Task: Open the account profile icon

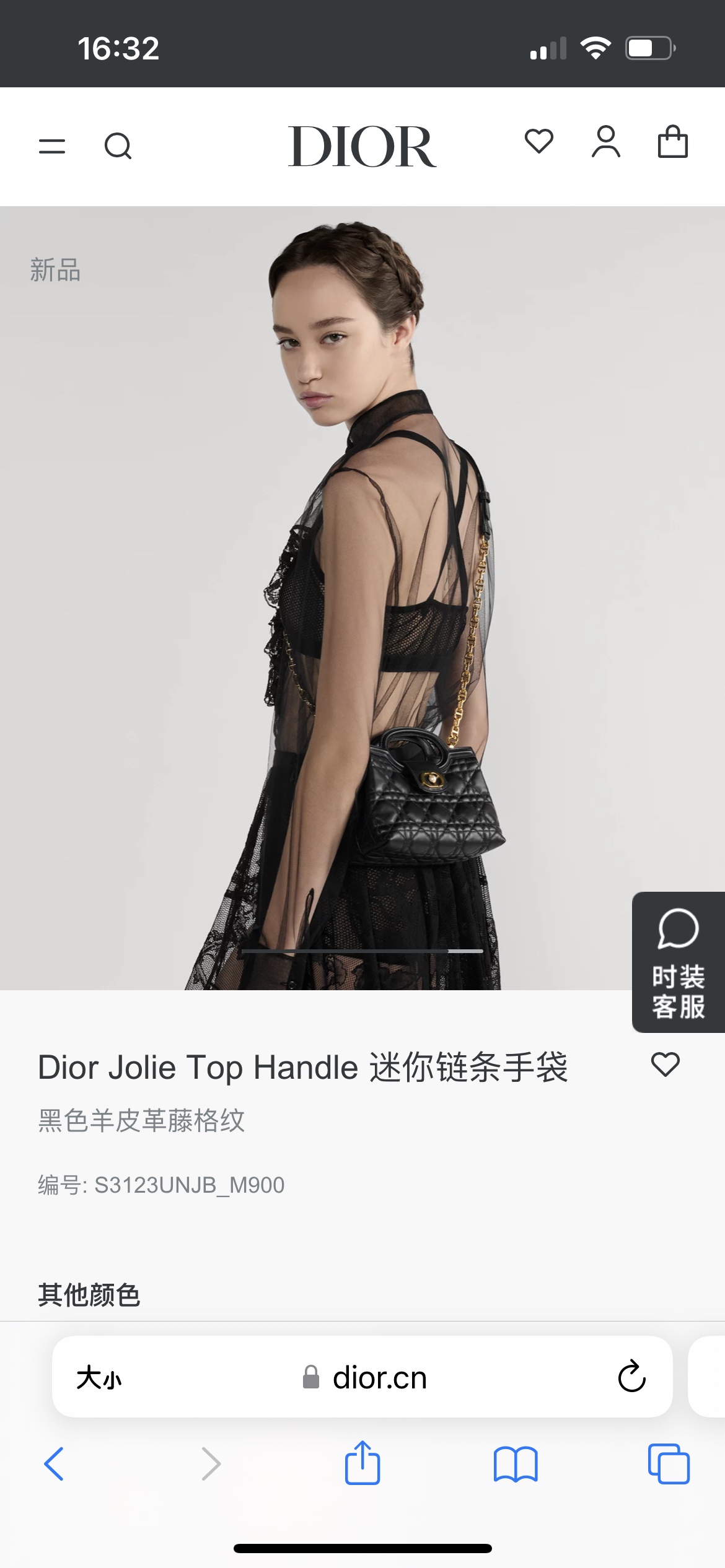Action: tap(606, 142)
